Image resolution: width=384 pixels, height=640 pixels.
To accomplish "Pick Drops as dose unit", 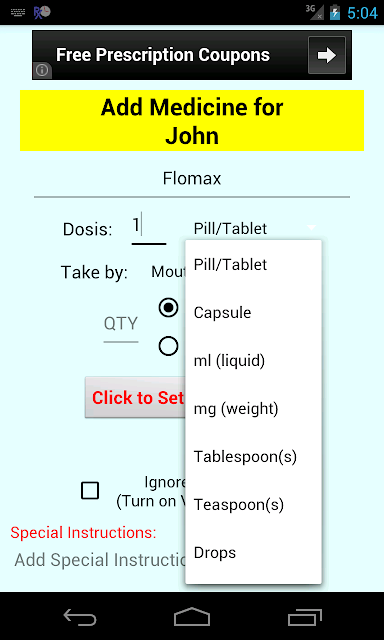I will [253, 553].
